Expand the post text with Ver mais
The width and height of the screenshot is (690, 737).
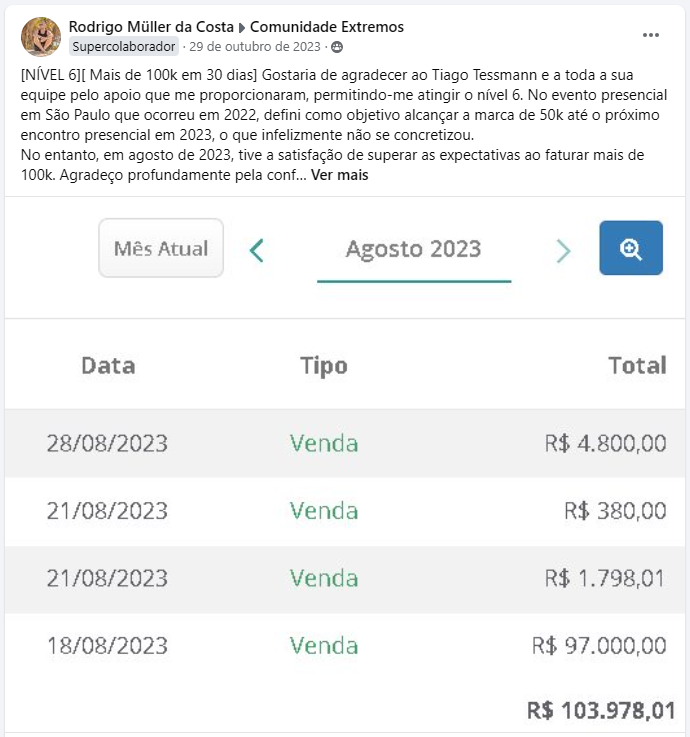pyautogui.click(x=339, y=175)
